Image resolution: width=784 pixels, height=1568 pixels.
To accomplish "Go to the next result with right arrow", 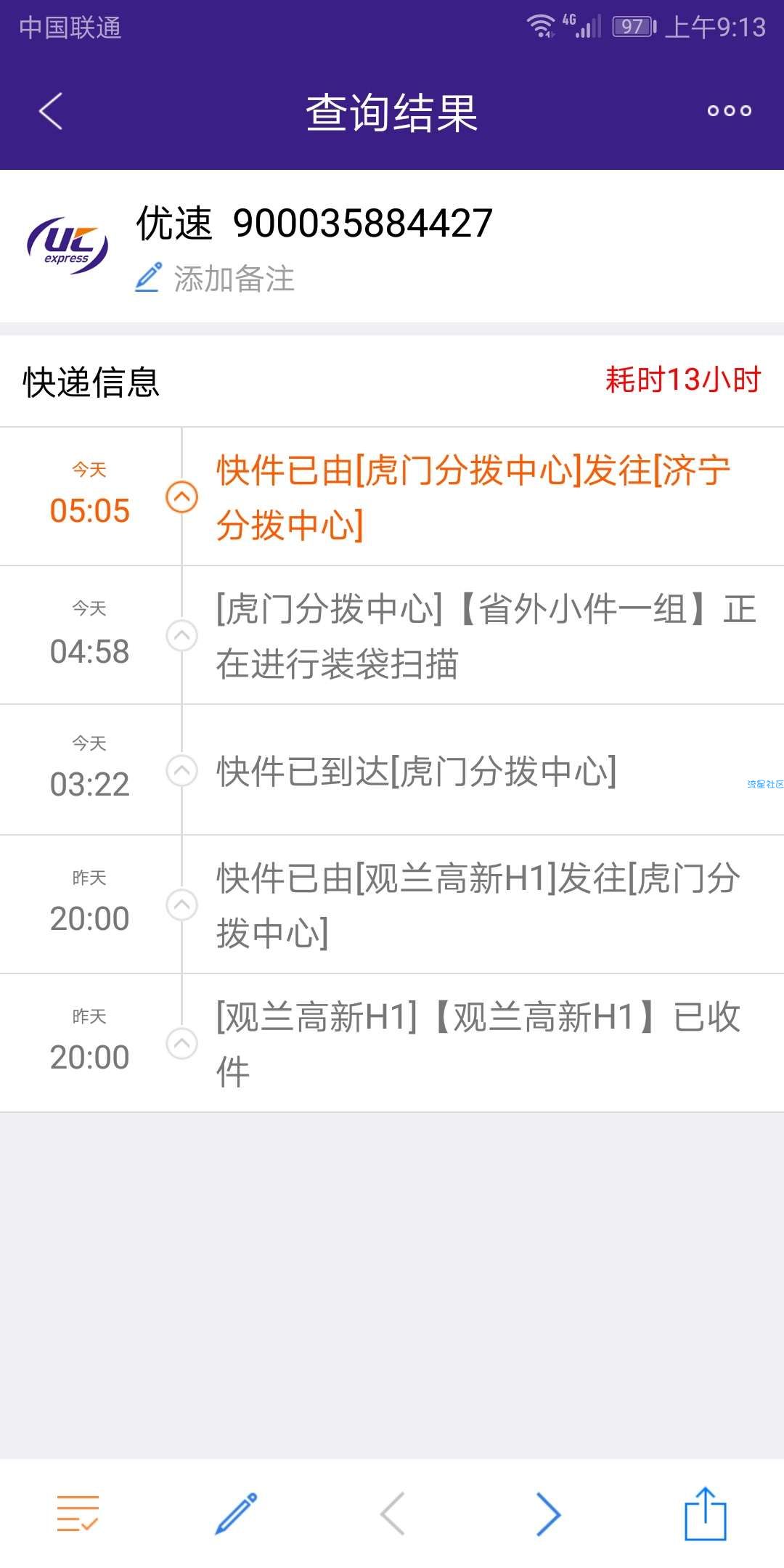I will (x=548, y=1514).
